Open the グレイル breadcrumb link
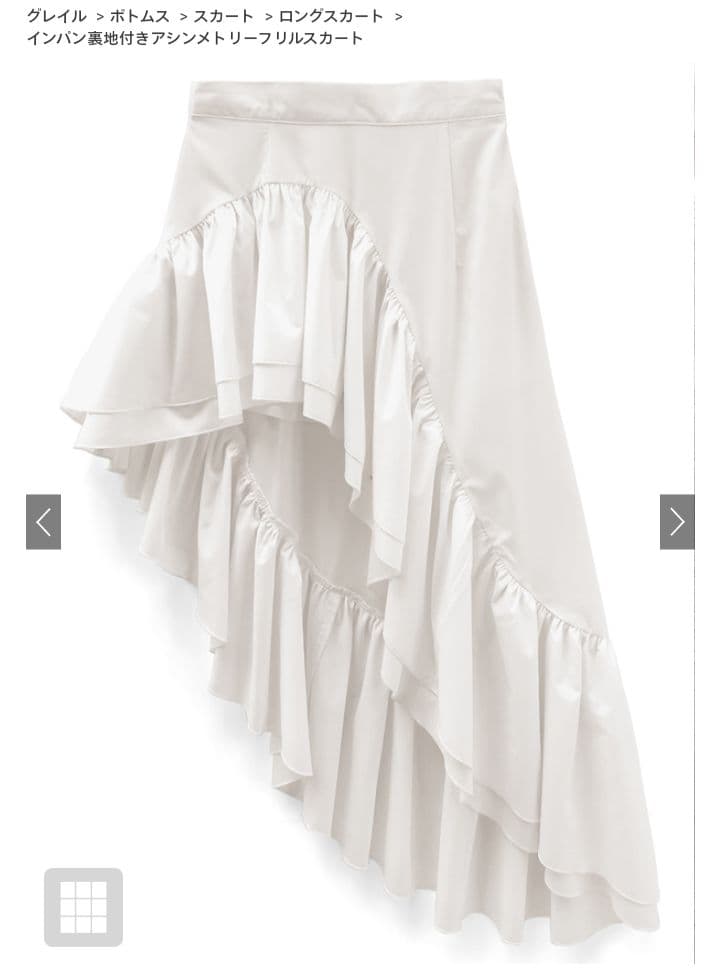720x971 pixels. pyautogui.click(x=56, y=16)
